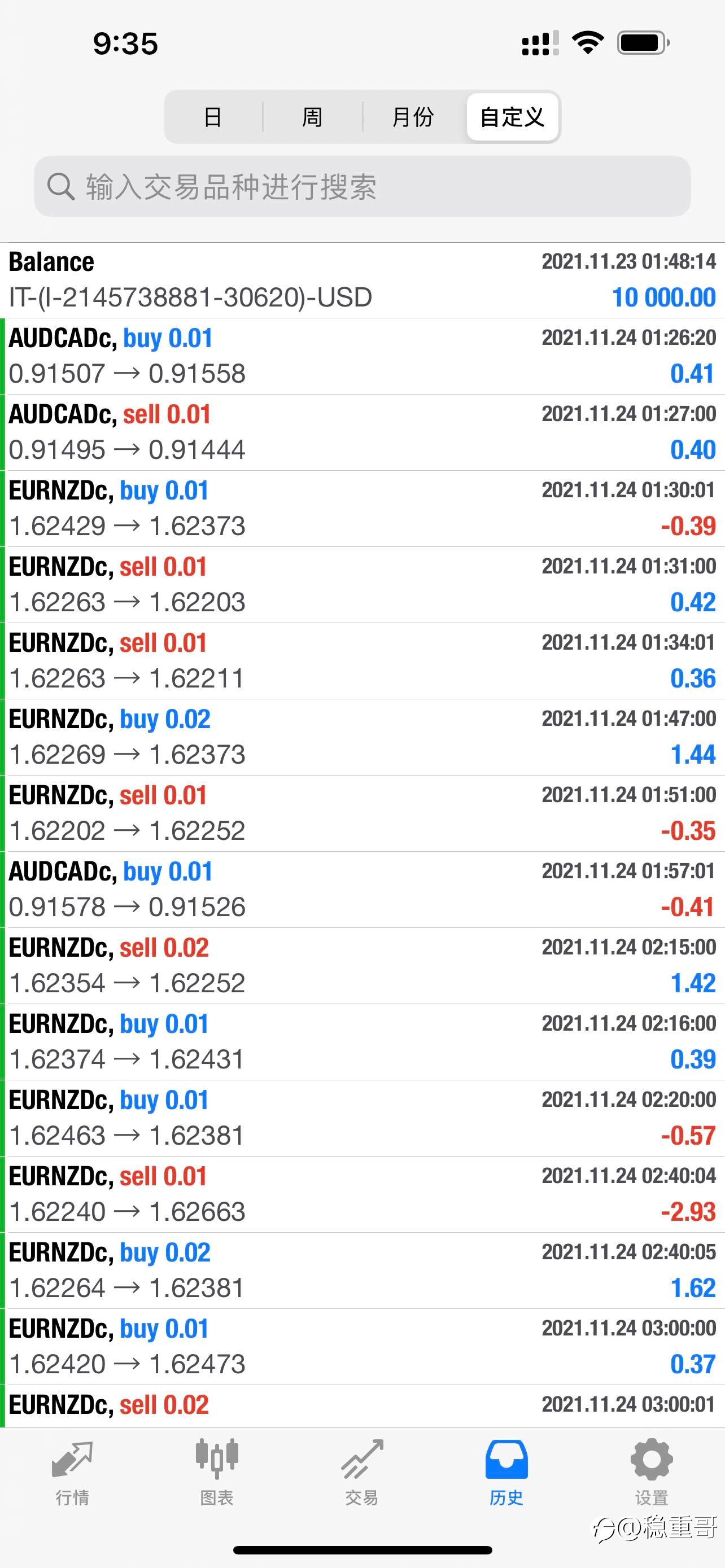This screenshot has height=1568, width=725.
Task: Open the 设置 settings tab
Action: click(652, 1474)
